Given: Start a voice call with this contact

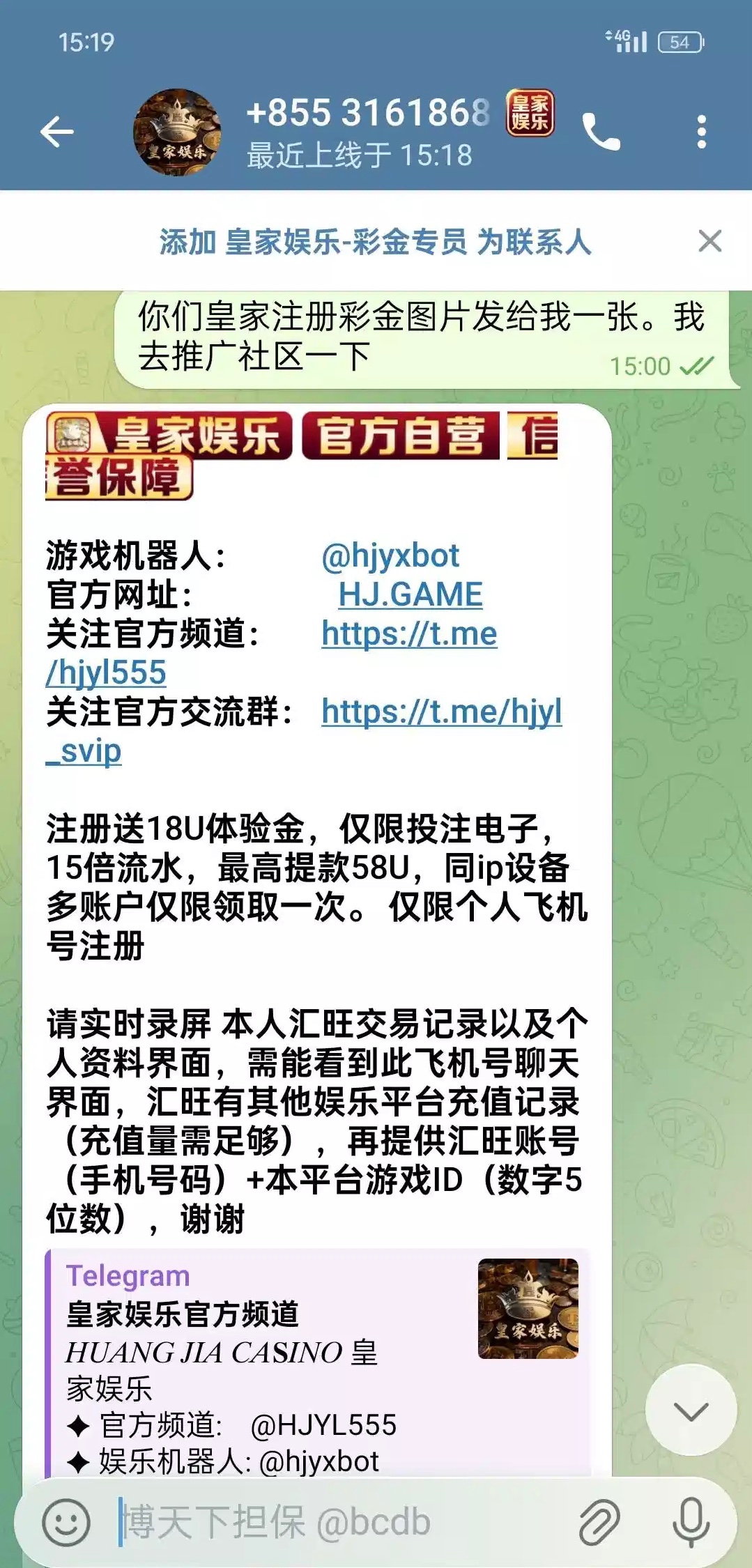Looking at the screenshot, I should 601,132.
